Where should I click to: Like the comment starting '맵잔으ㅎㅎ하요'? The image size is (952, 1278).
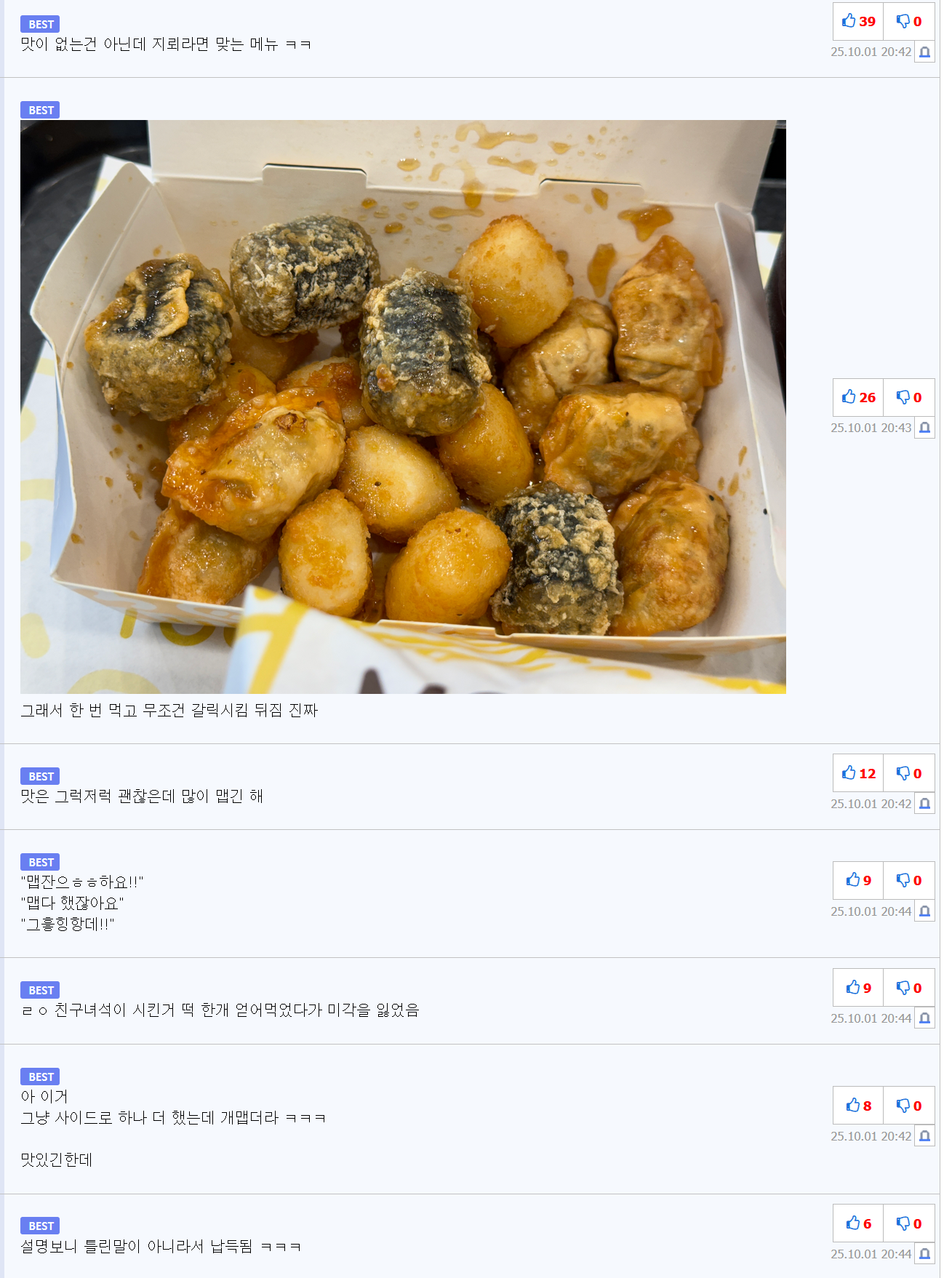point(858,880)
